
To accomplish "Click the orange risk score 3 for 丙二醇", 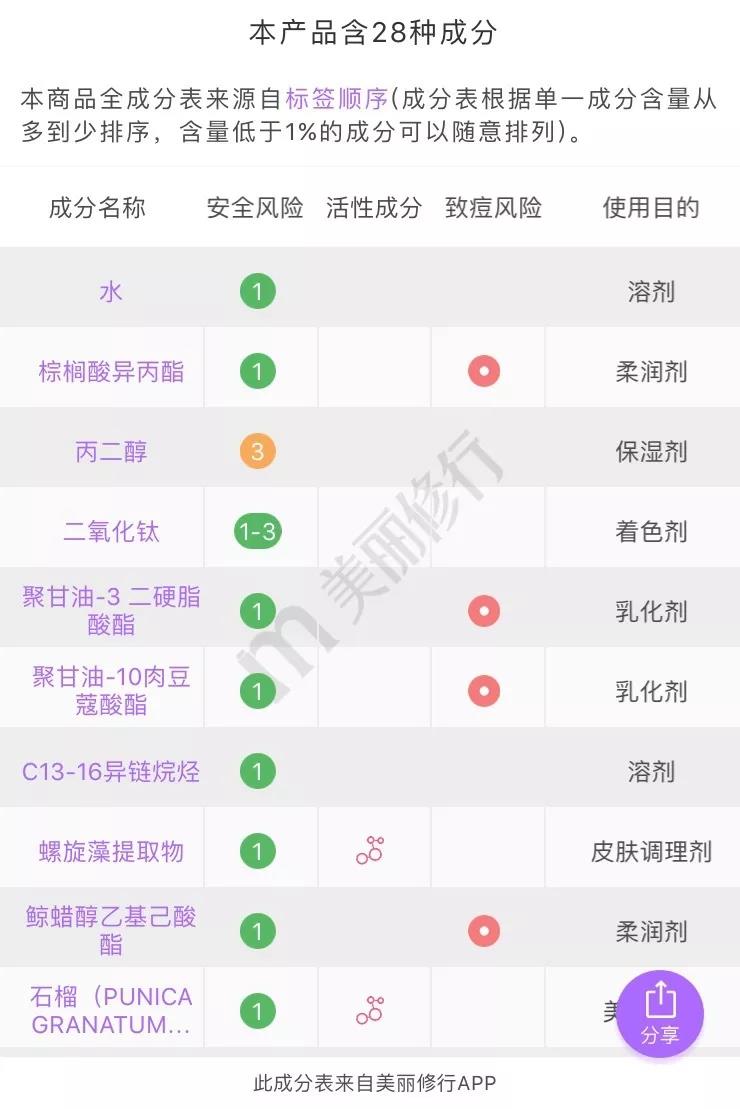I will 258,451.
